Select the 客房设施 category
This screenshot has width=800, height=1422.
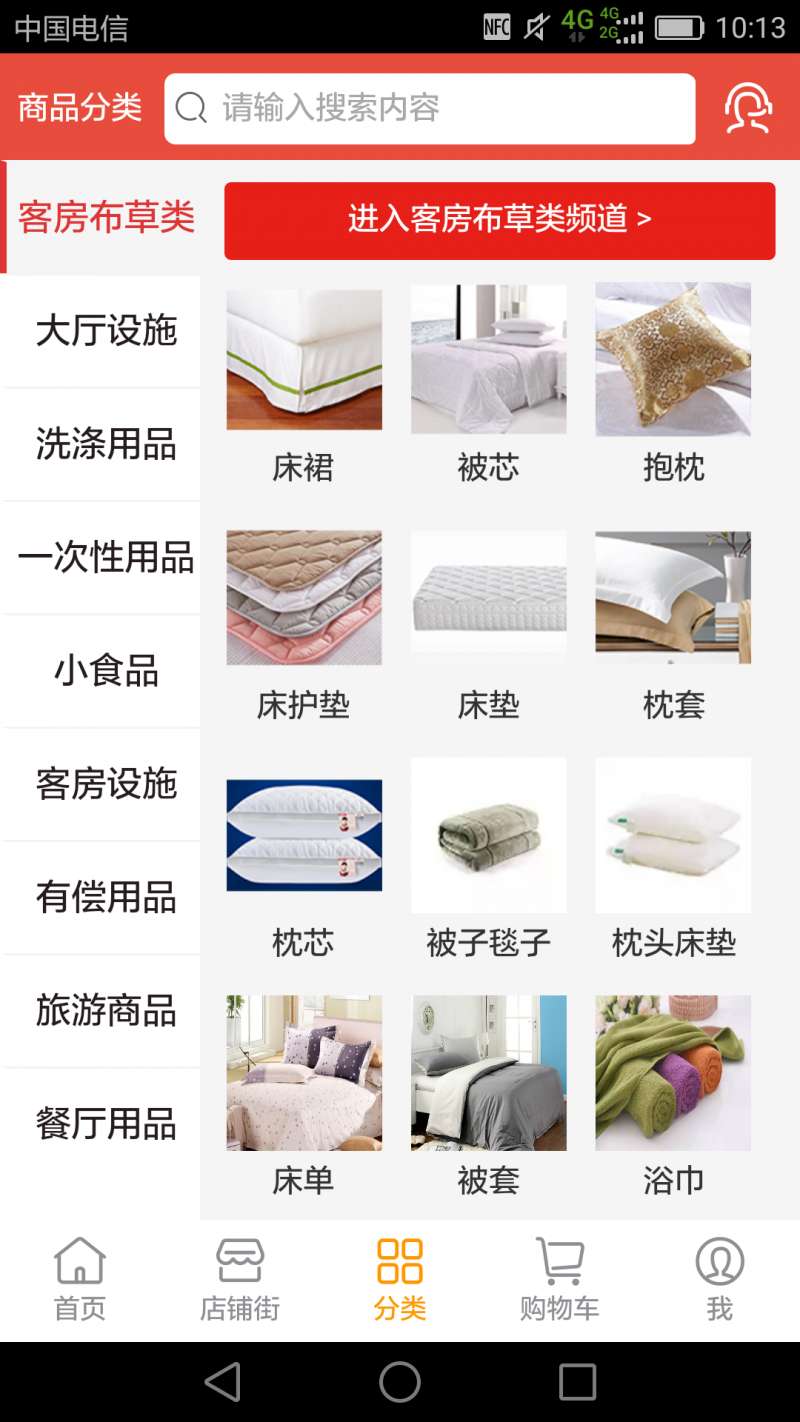click(106, 784)
